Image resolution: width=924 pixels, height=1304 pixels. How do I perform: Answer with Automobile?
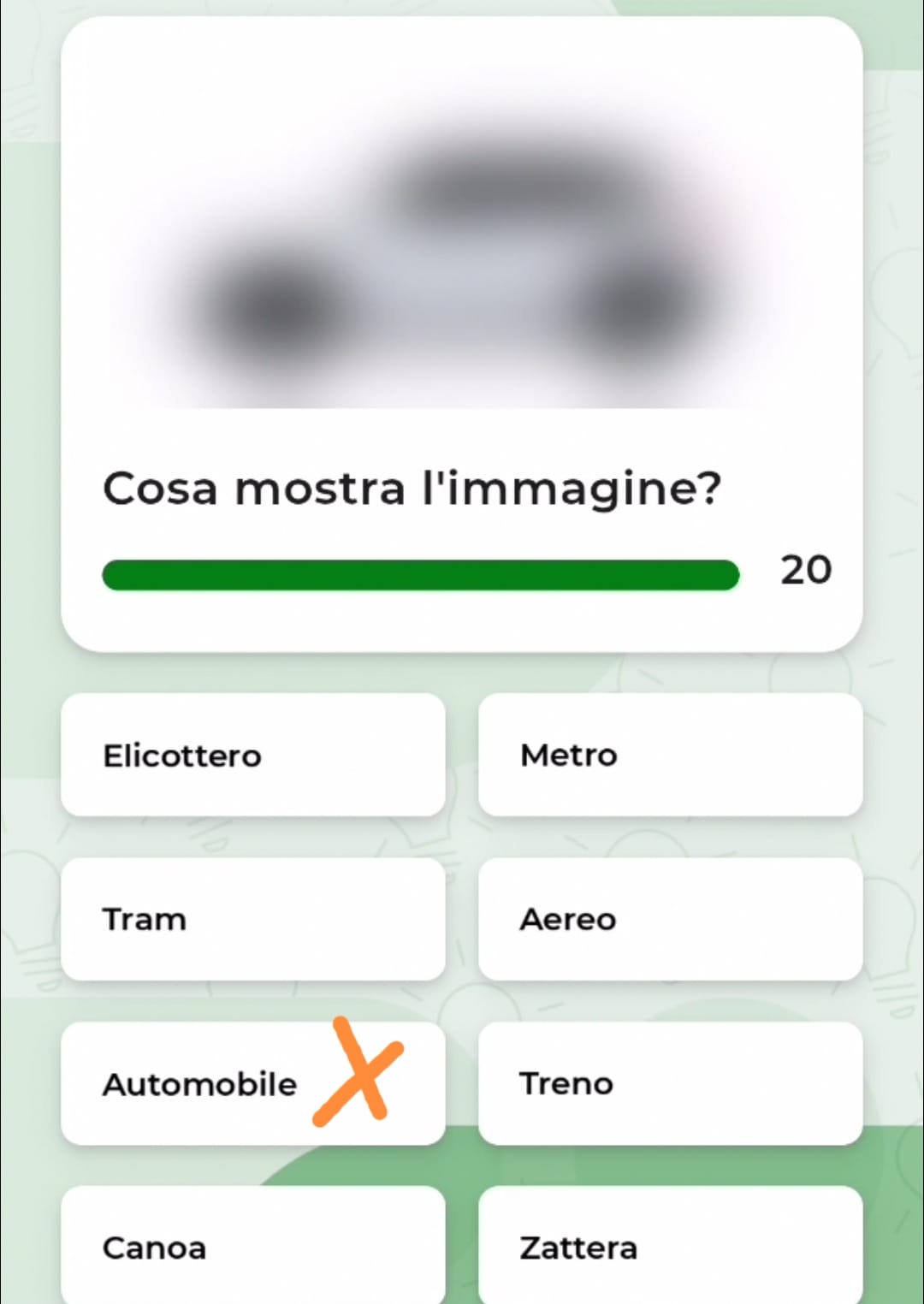pyautogui.click(x=252, y=1083)
